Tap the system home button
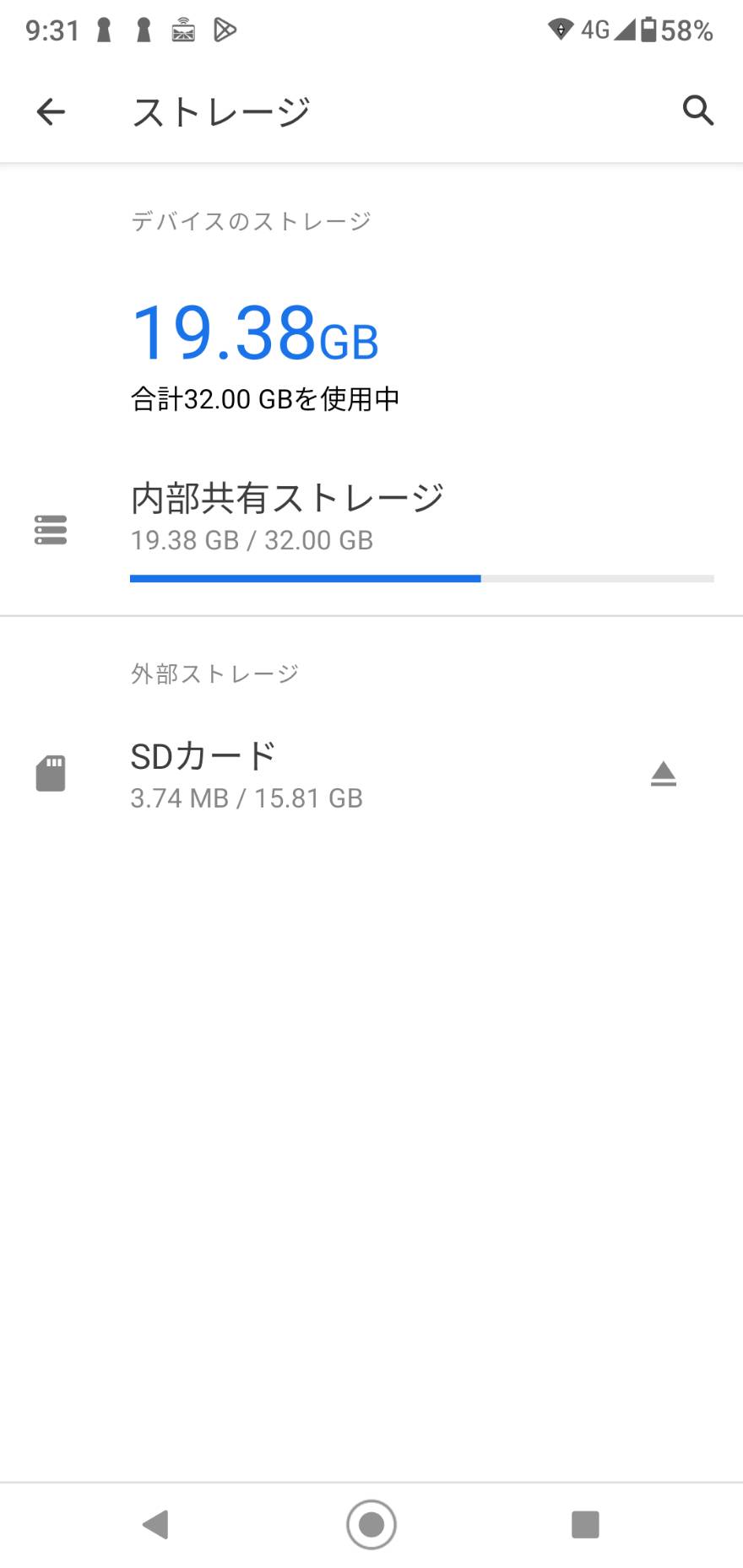The width and height of the screenshot is (743, 1568). pos(371,1524)
